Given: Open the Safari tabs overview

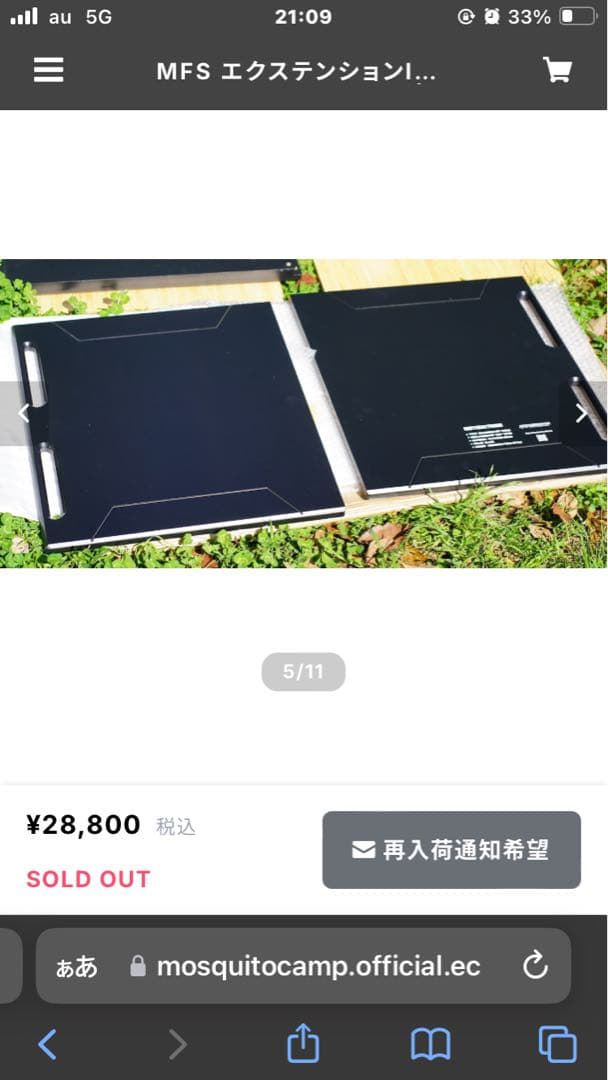Looking at the screenshot, I should tap(557, 1045).
